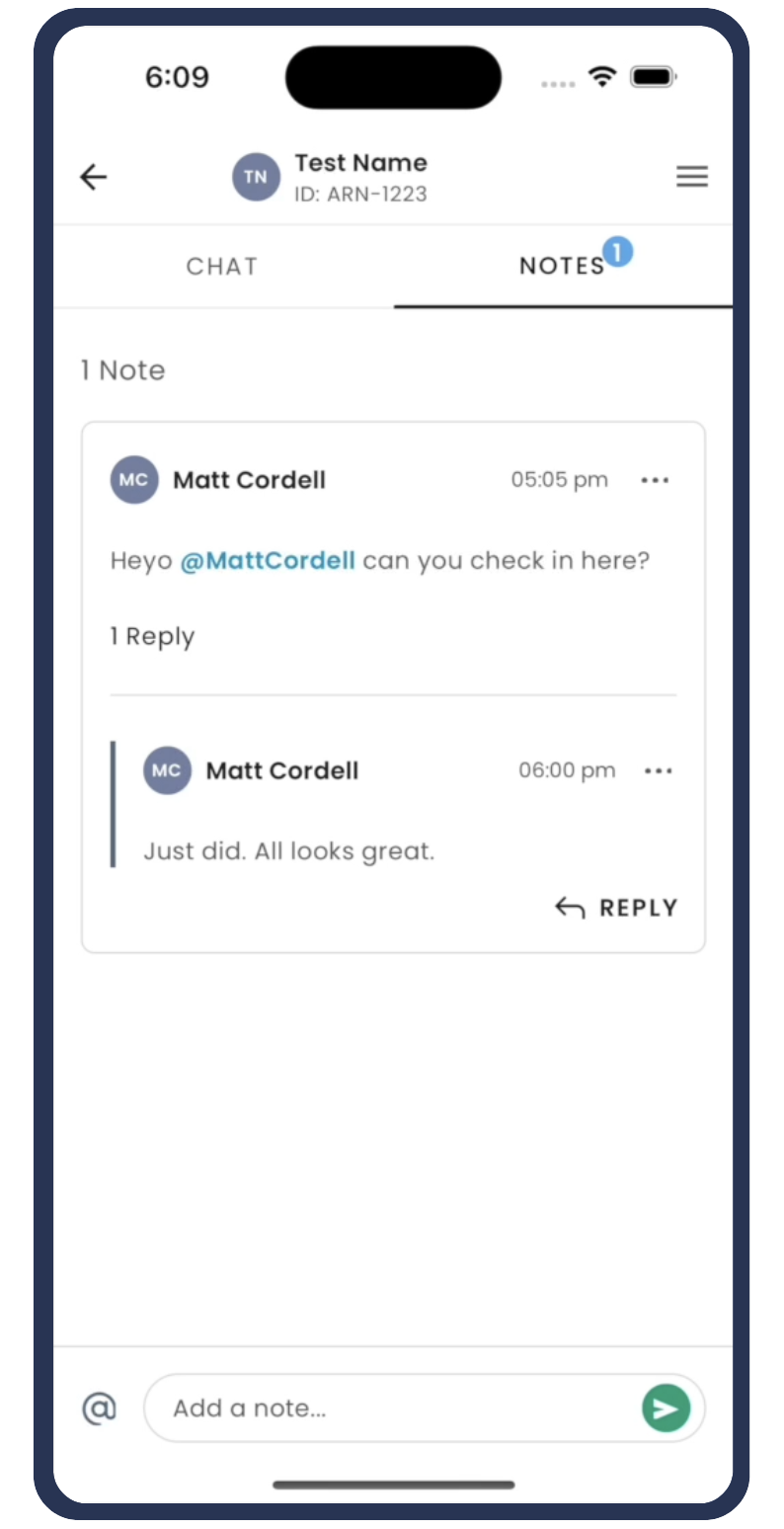Image resolution: width=784 pixels, height=1529 pixels.
Task: Tap the @MattCordell mention link
Action: tap(268, 561)
